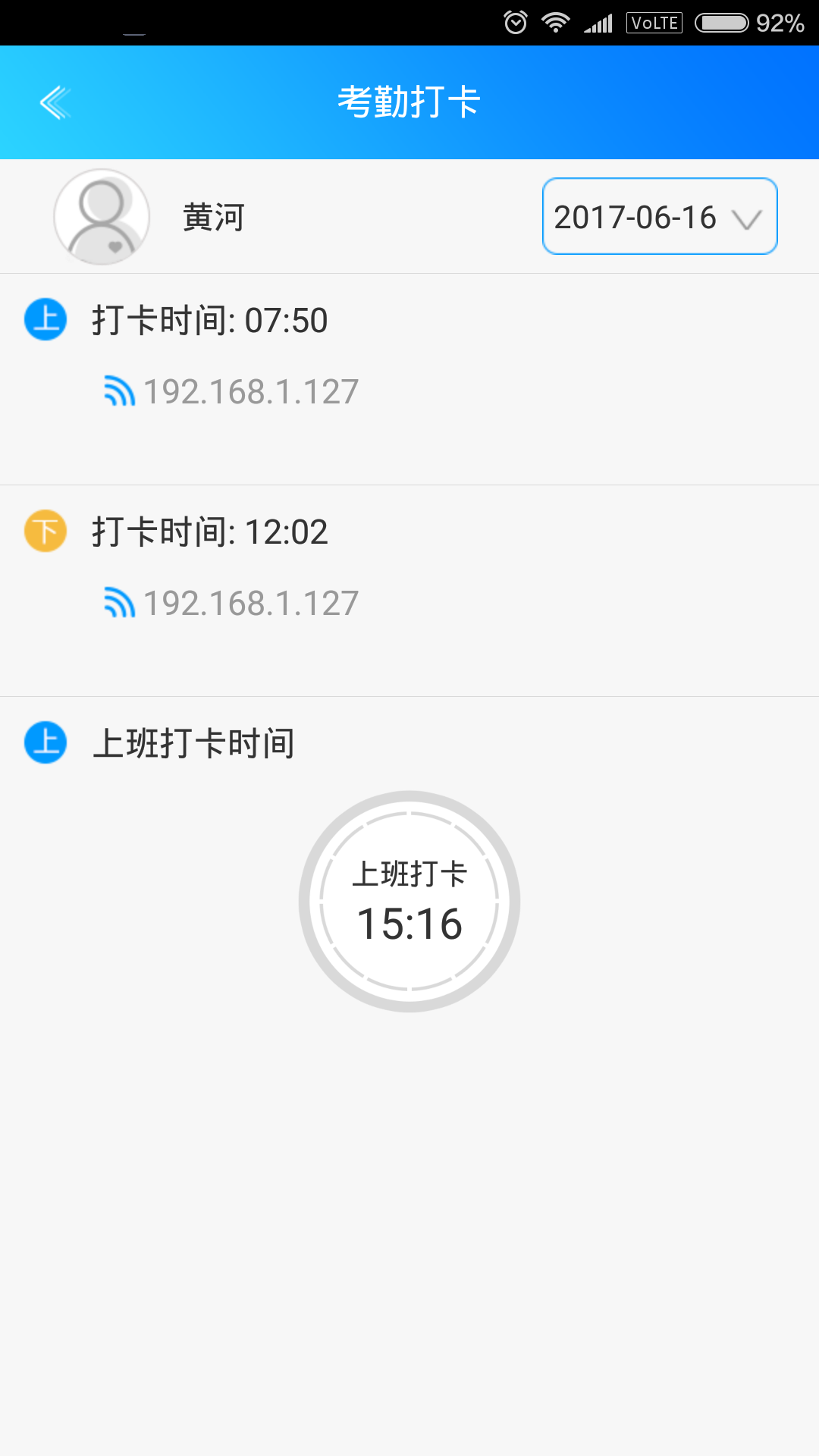Image resolution: width=819 pixels, height=1456 pixels.
Task: Click the afternoon '下' badge icon
Action: 45,534
